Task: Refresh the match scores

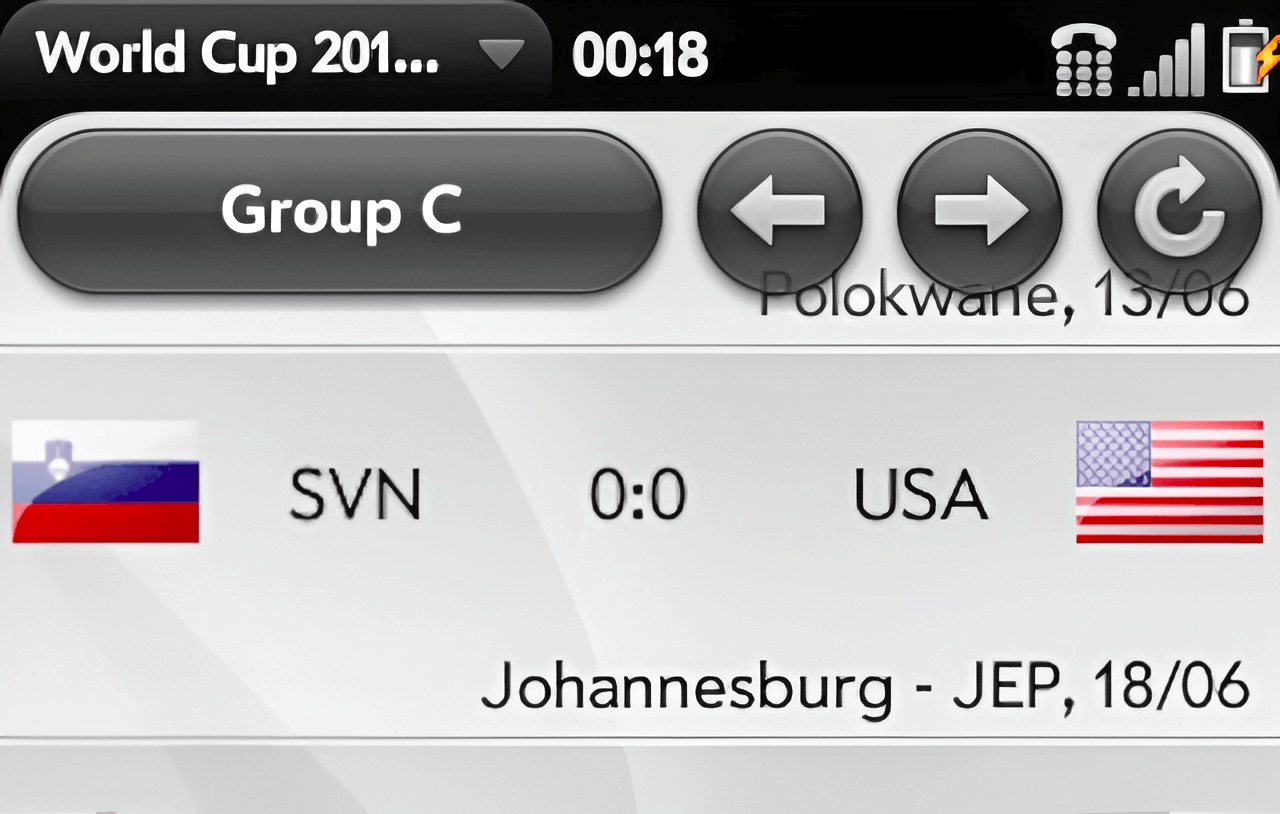Action: tap(1180, 211)
